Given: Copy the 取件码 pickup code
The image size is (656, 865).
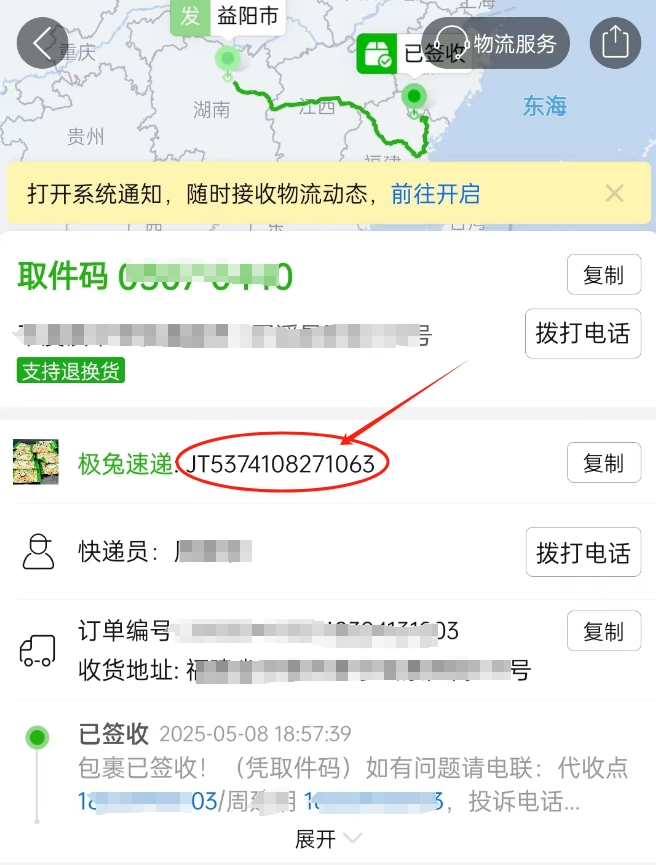Looking at the screenshot, I should point(603,275).
